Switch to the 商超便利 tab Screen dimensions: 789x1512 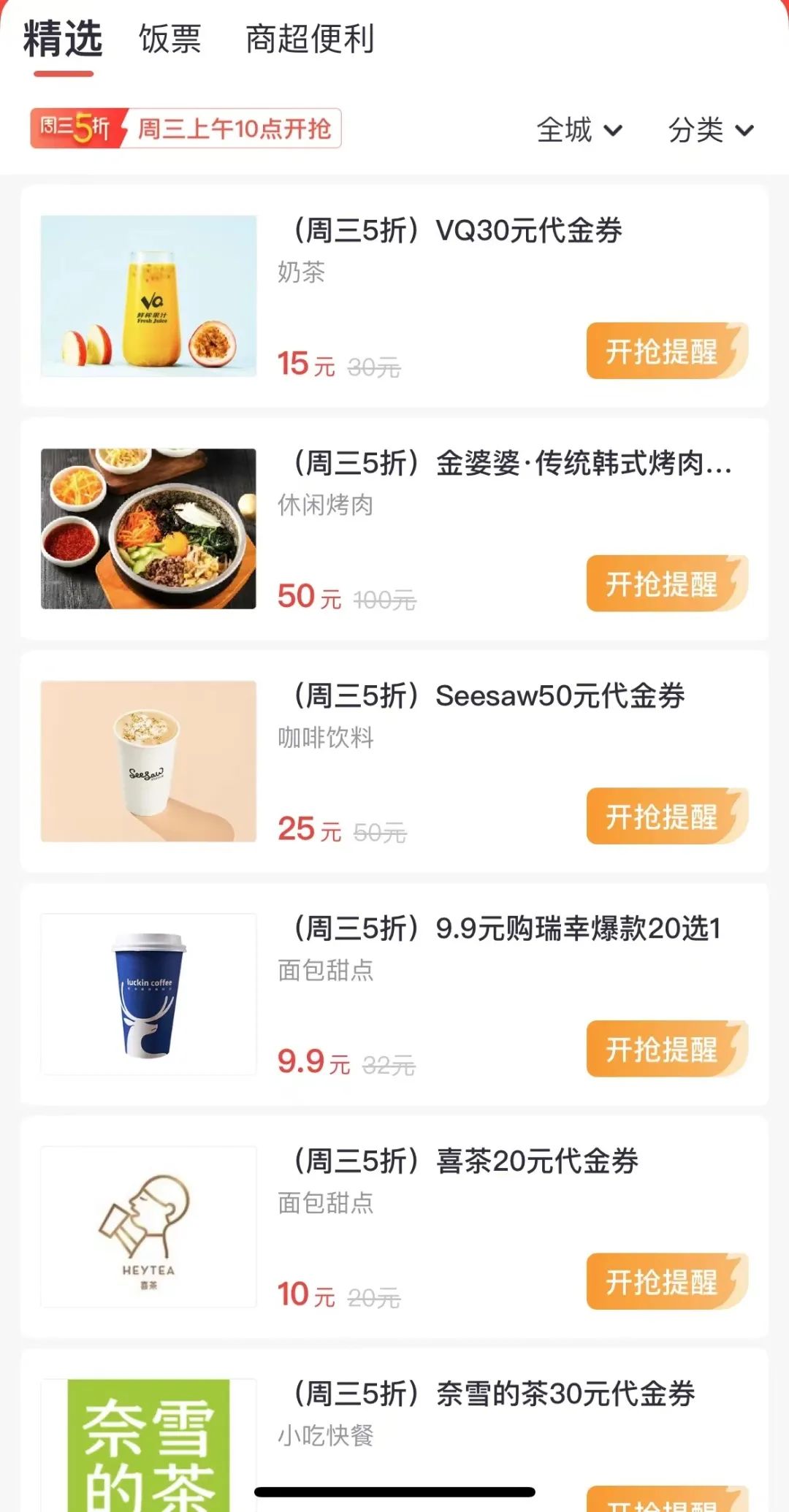point(310,39)
